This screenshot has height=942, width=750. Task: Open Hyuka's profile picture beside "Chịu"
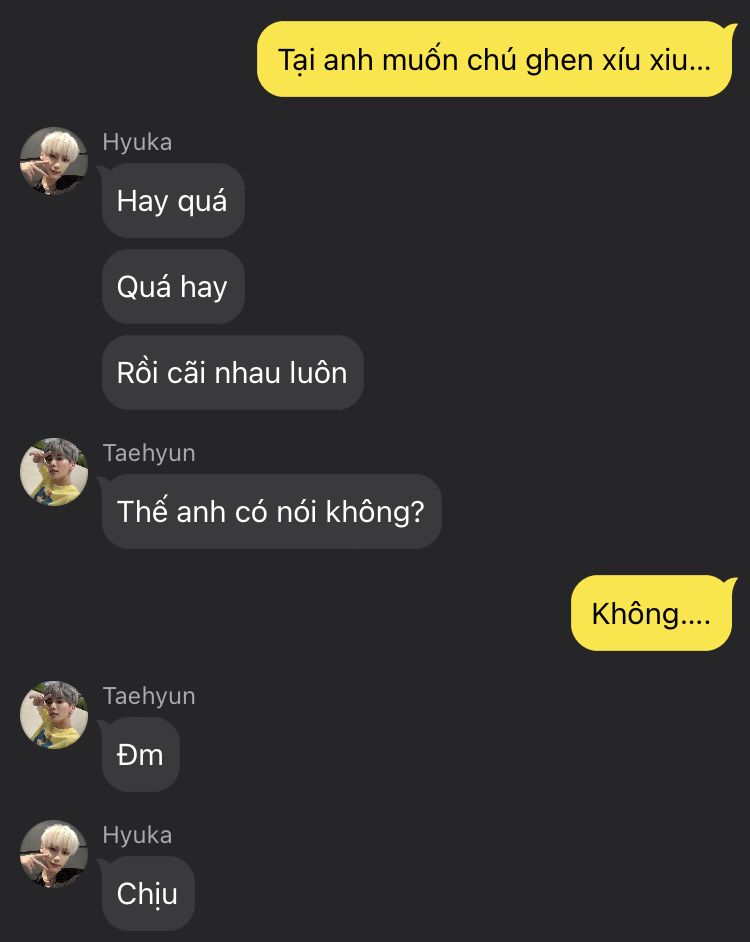(54, 854)
